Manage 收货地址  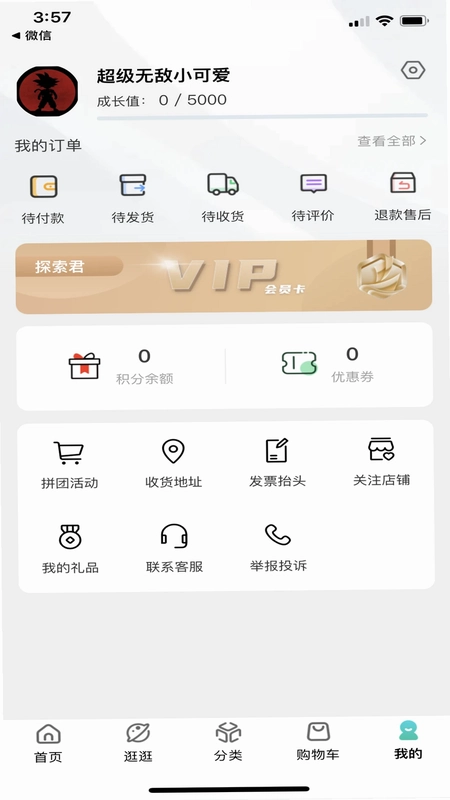[173, 464]
